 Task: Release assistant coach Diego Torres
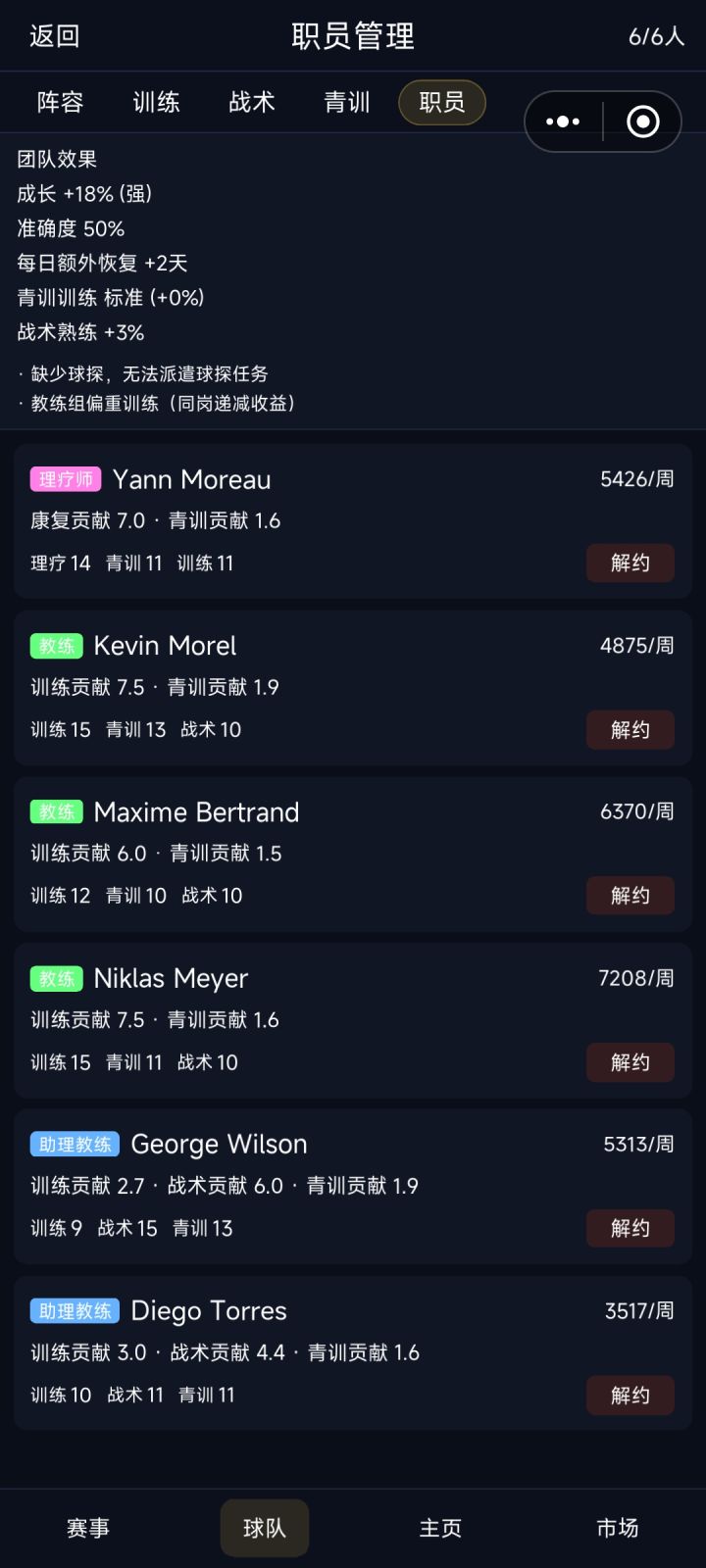[630, 1396]
